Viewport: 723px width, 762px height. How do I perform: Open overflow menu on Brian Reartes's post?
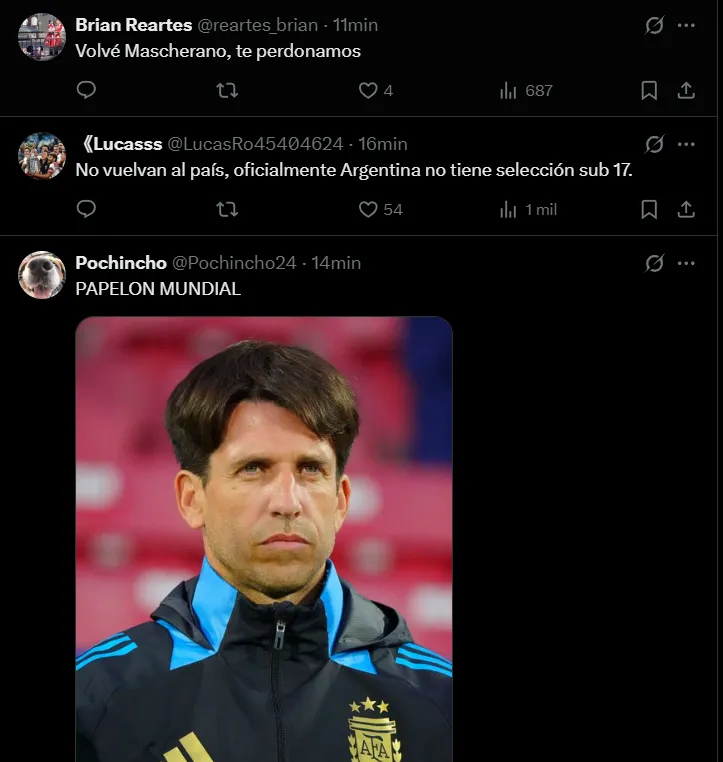point(686,25)
